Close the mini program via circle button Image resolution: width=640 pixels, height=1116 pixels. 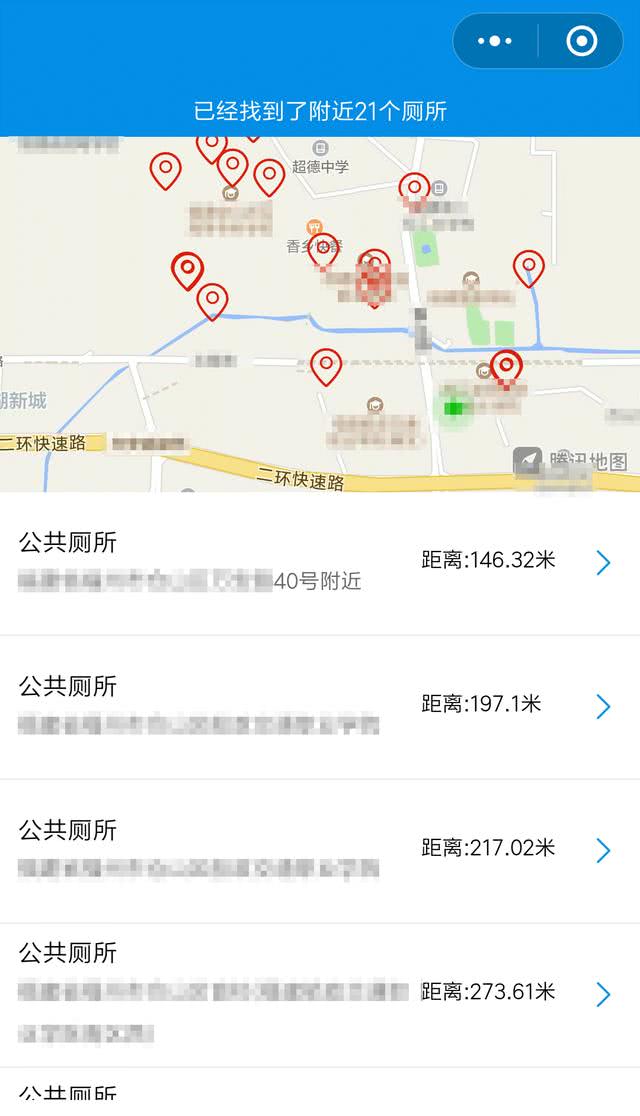(x=581, y=41)
